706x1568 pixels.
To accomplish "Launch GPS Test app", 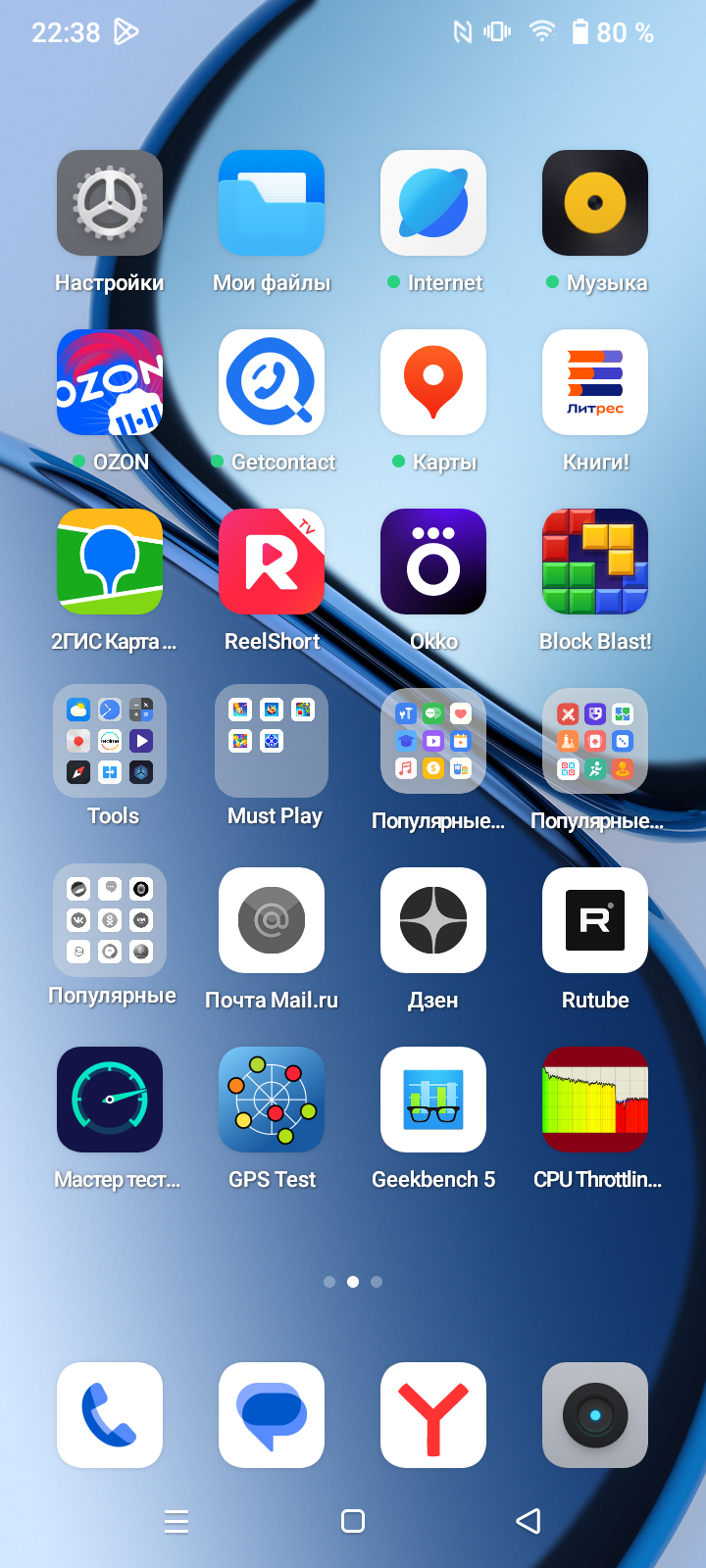I will click(272, 1100).
